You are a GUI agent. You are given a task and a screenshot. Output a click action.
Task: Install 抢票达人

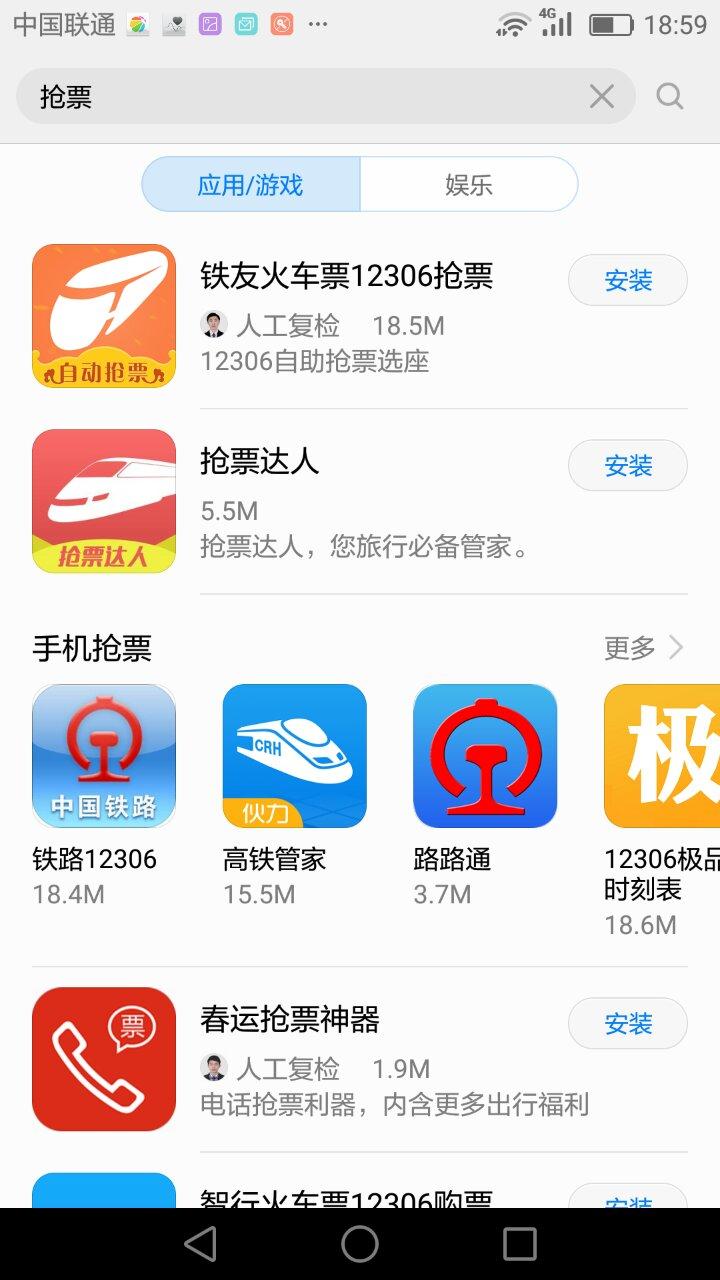point(627,466)
